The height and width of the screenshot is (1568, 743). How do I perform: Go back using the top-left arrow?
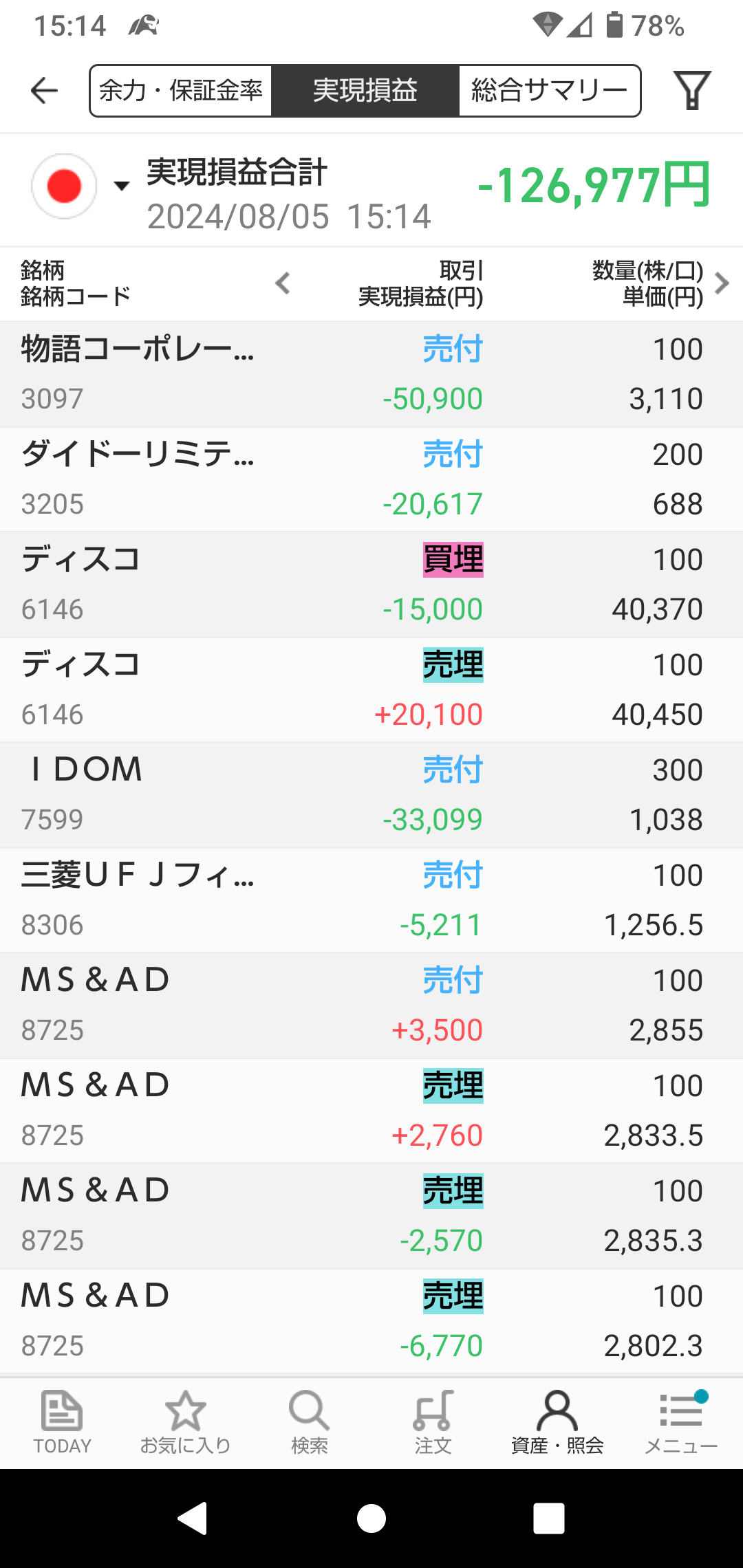45,91
